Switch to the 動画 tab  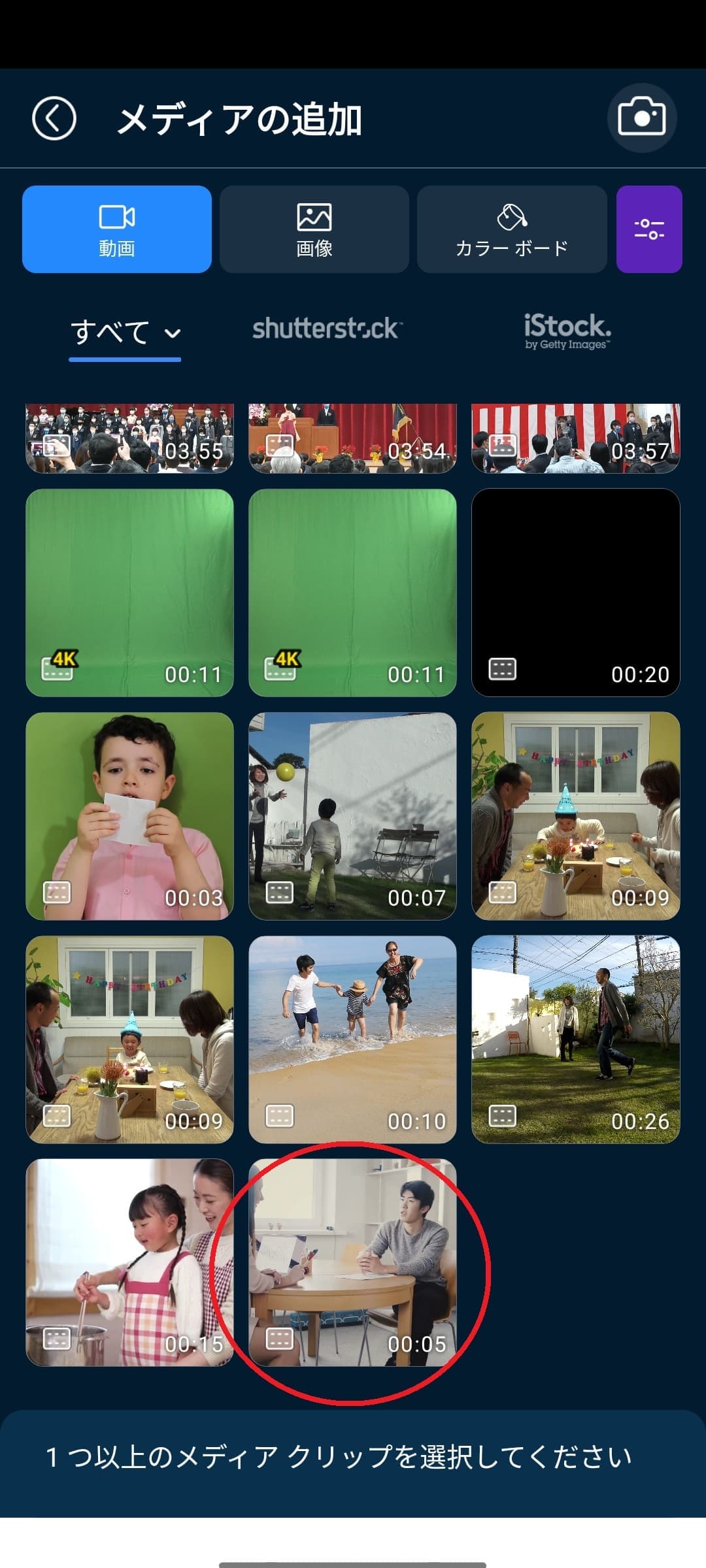click(x=117, y=229)
